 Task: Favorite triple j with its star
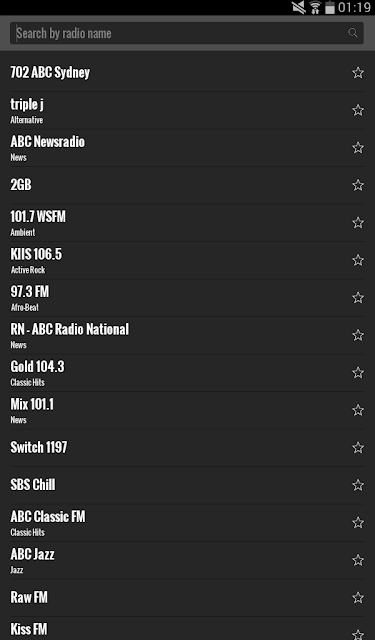[x=358, y=110]
